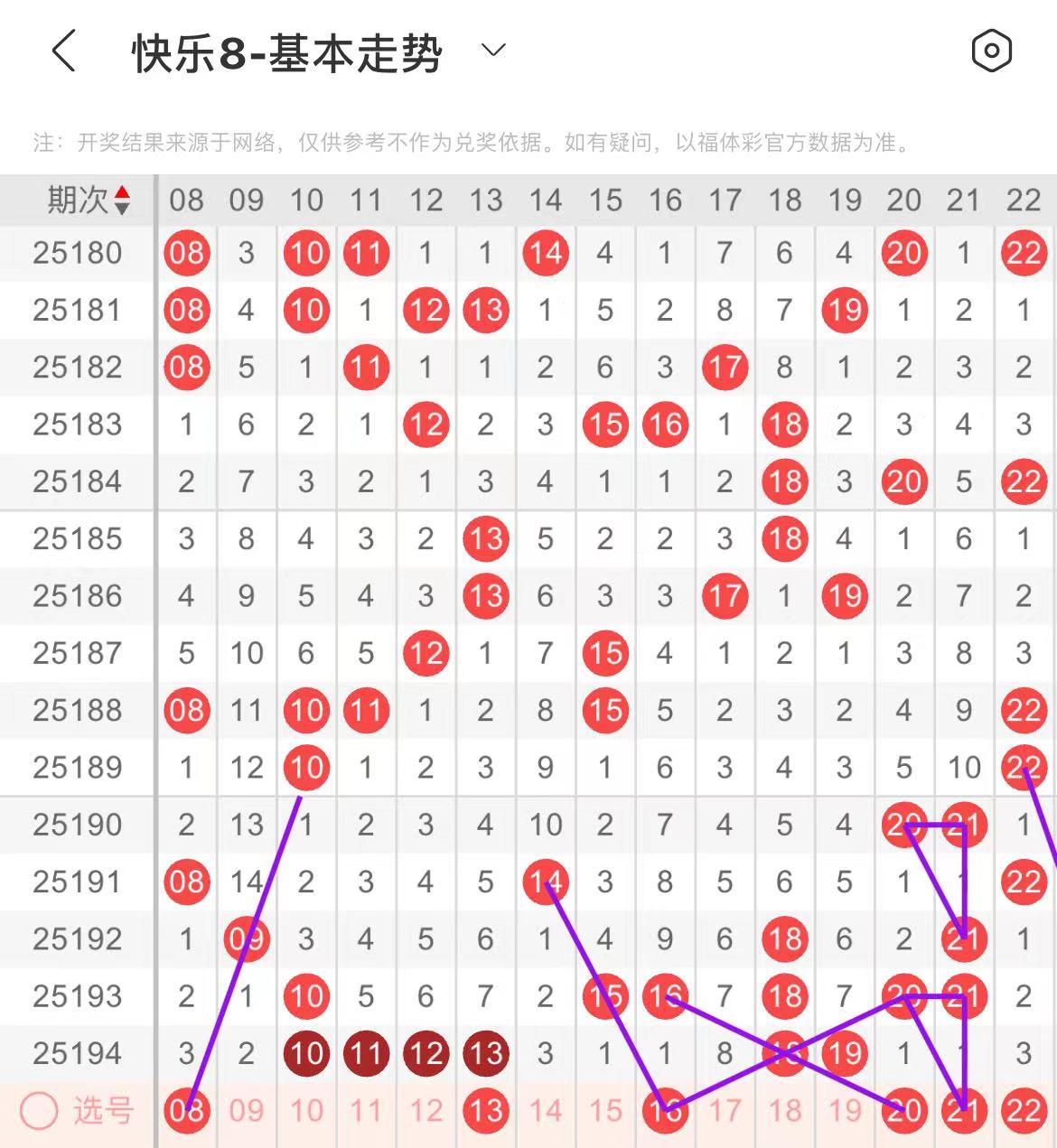Viewport: 1057px width, 1148px height.
Task: Unselect number 21 in the 选号 row
Action: pyautogui.click(x=964, y=1110)
